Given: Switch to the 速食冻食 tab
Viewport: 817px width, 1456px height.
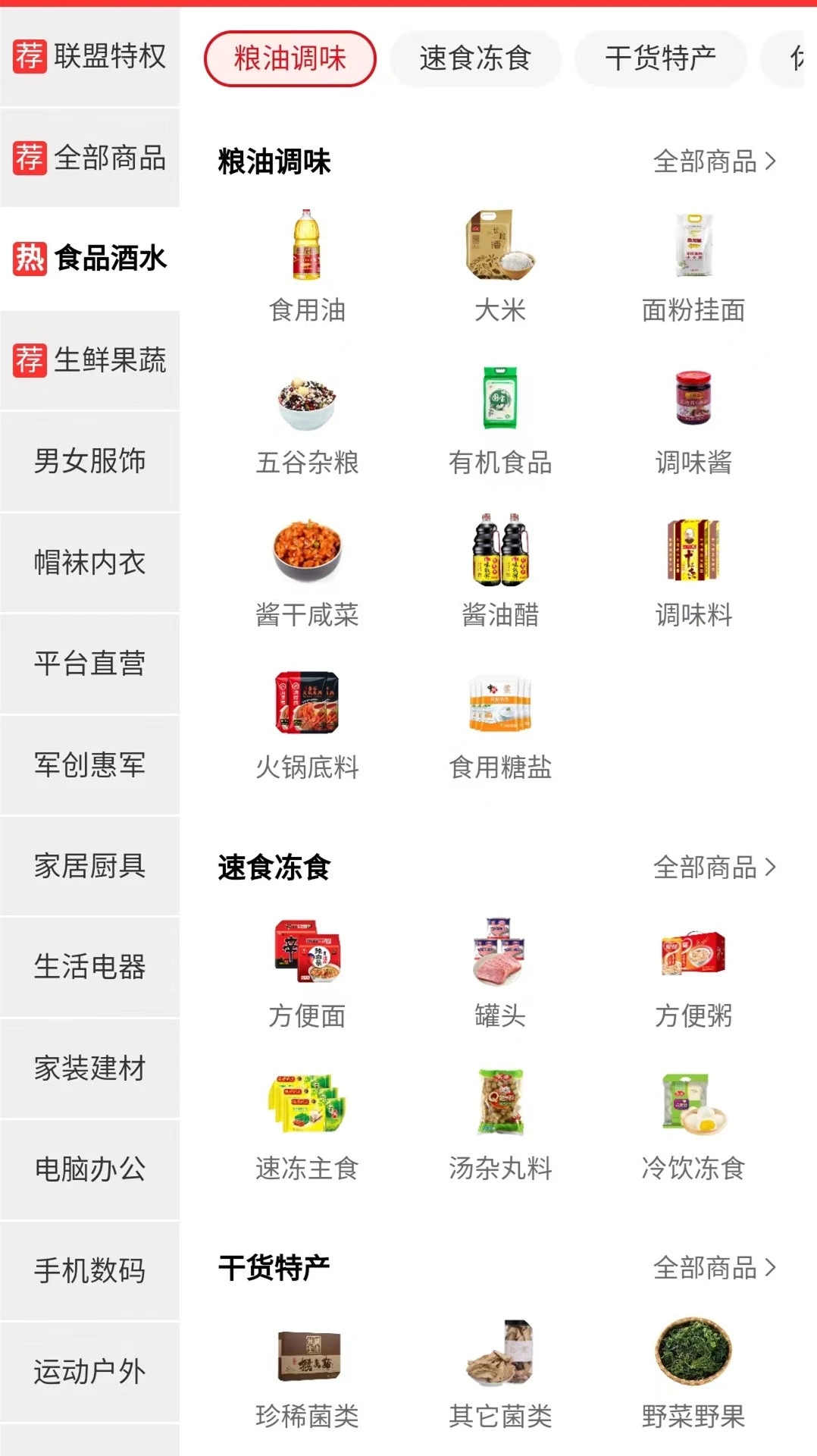Looking at the screenshot, I should [x=474, y=59].
